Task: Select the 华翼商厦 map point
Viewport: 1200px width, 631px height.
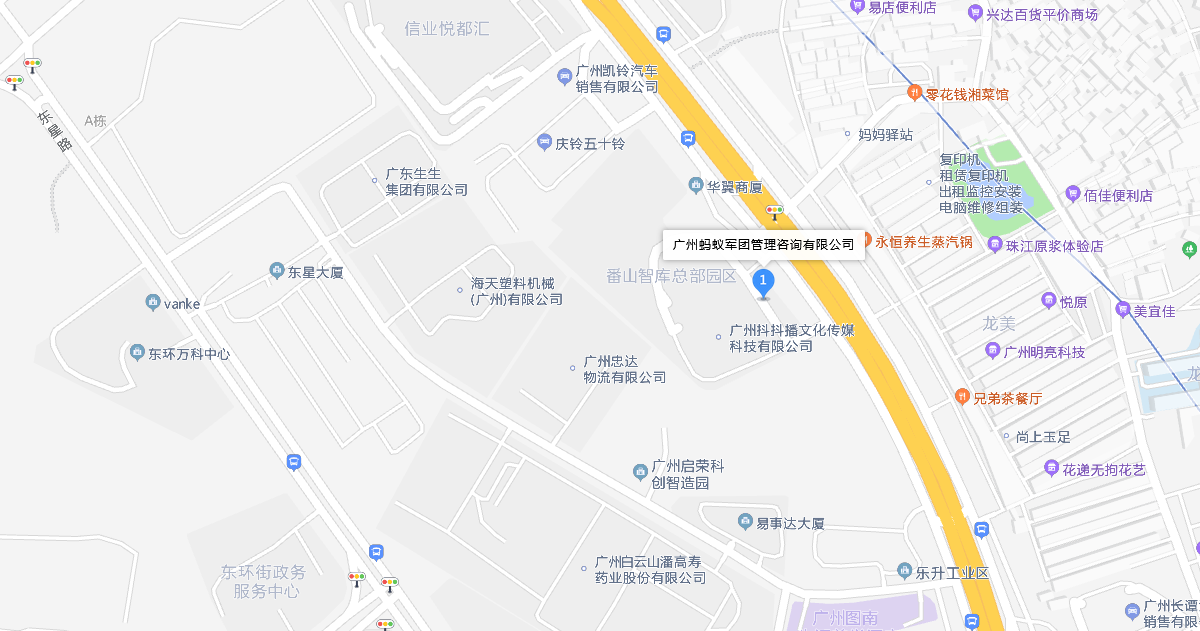Action: click(696, 186)
